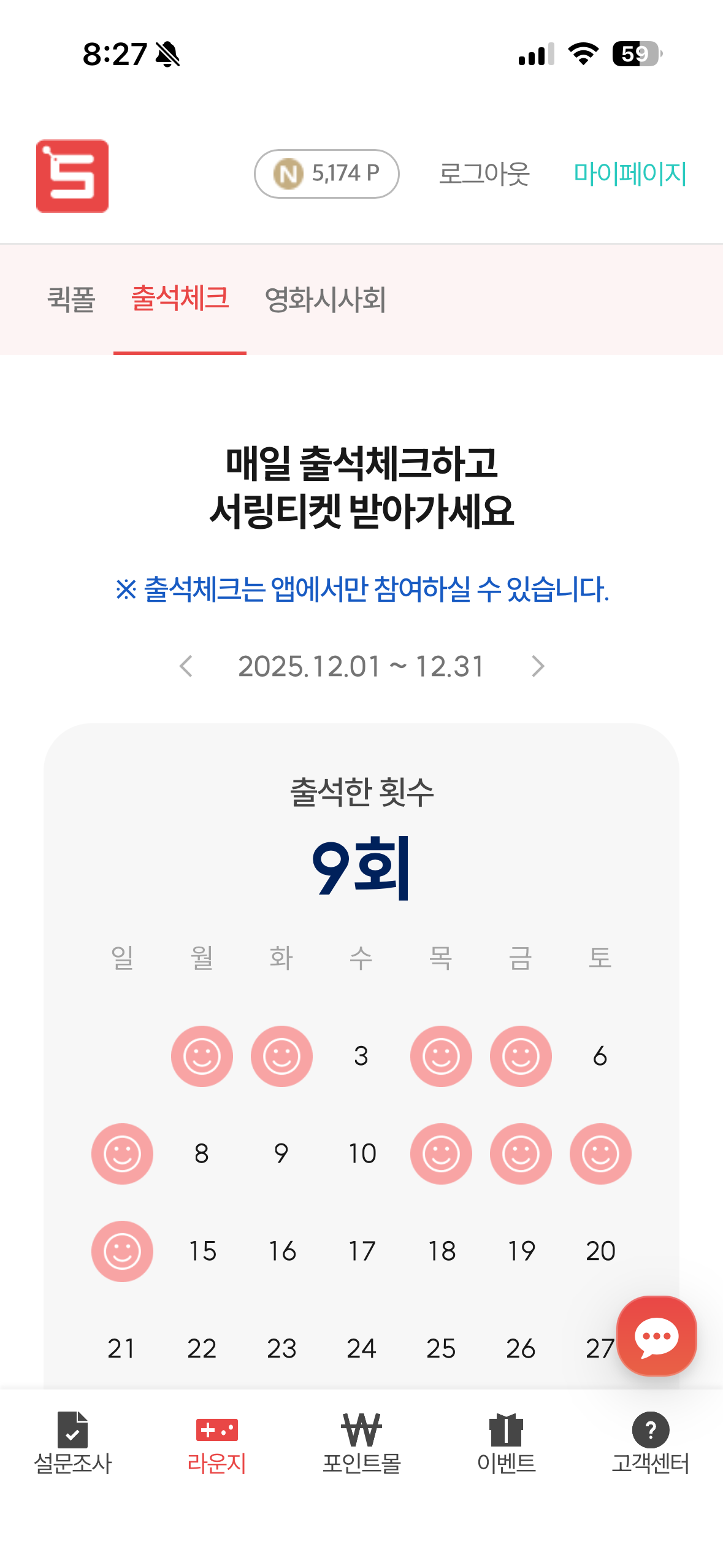Go to the next month
This screenshot has width=723, height=1568.
pyautogui.click(x=538, y=666)
